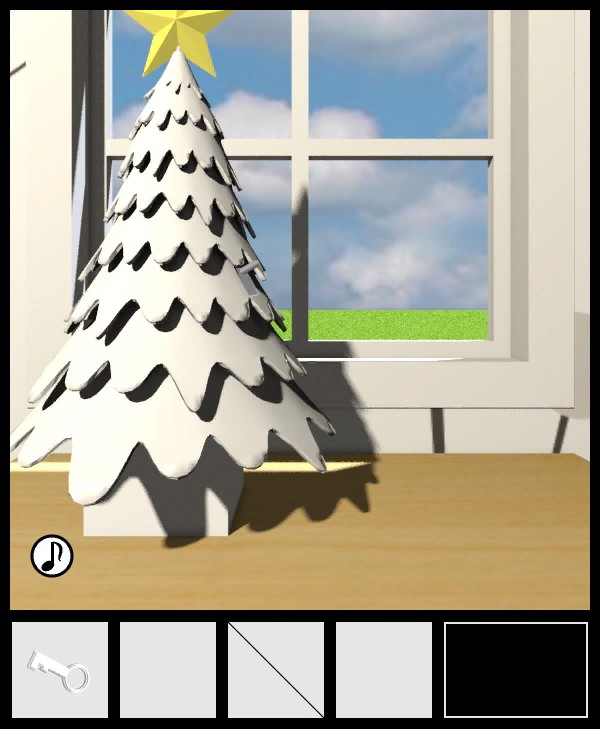The image size is (600, 729).
Task: Toggle the music note sound button
Action: (52, 556)
